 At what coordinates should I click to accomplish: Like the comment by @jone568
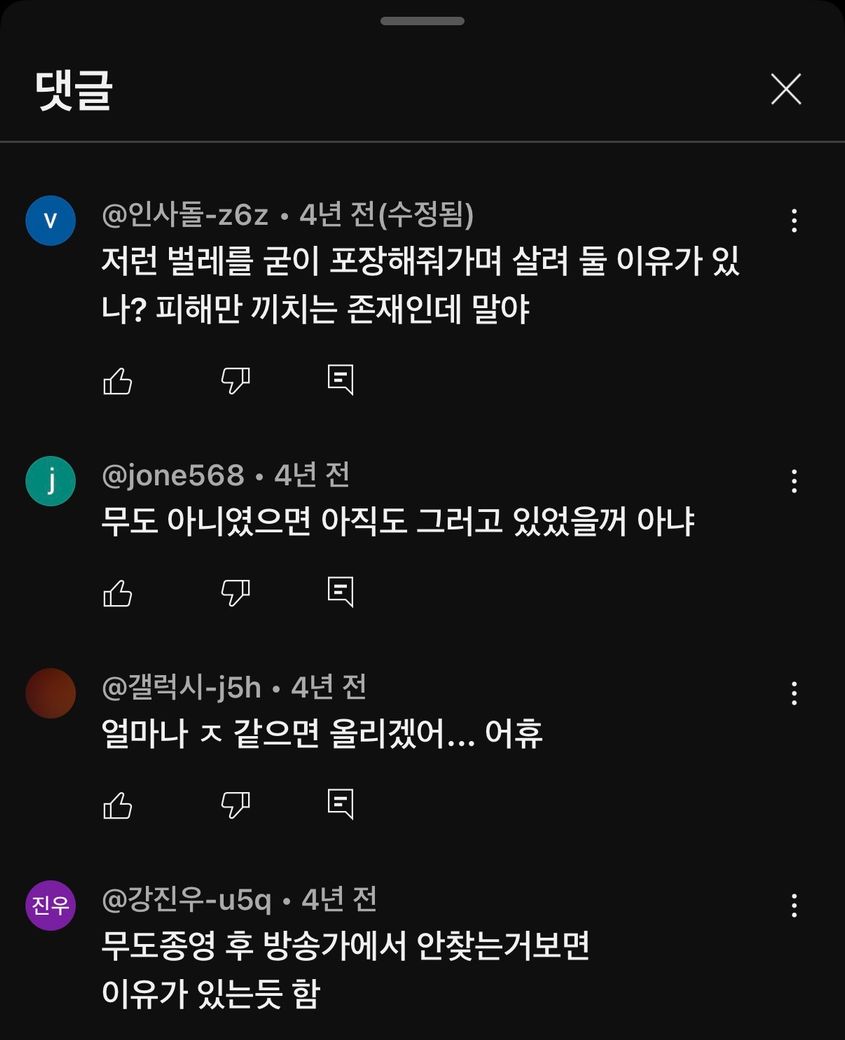[118, 593]
